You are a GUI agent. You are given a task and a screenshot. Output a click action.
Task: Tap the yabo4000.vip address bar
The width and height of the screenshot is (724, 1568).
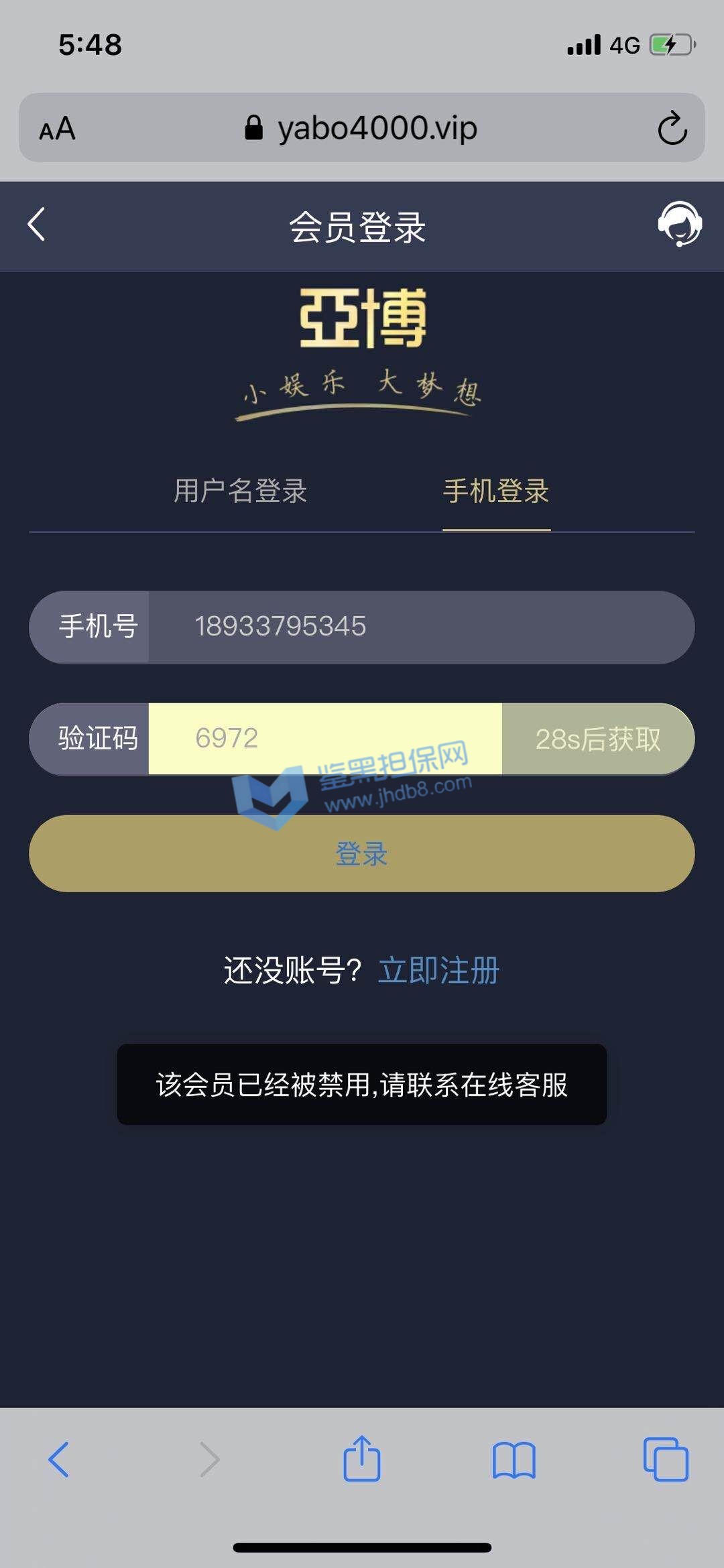pos(362,128)
